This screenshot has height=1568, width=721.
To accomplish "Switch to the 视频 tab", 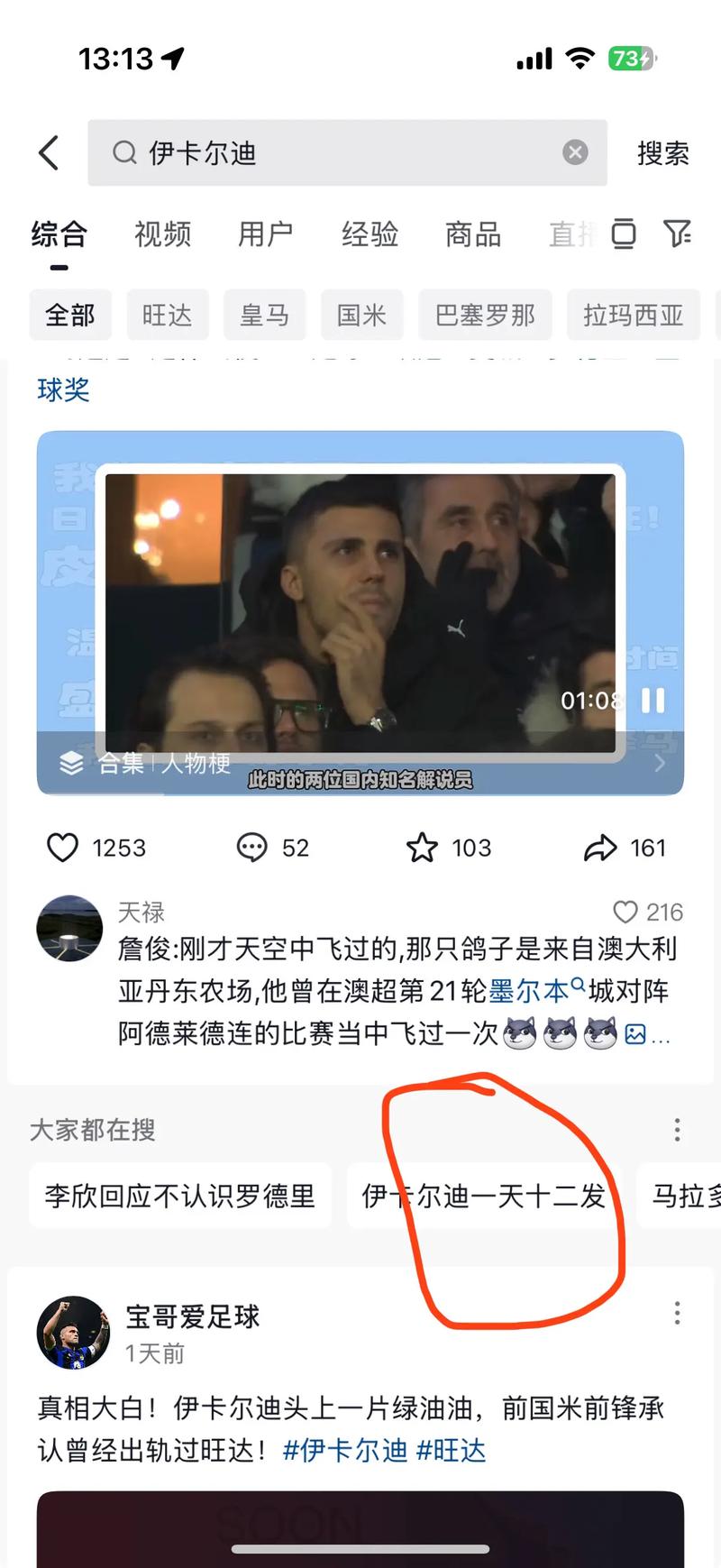I will (162, 235).
